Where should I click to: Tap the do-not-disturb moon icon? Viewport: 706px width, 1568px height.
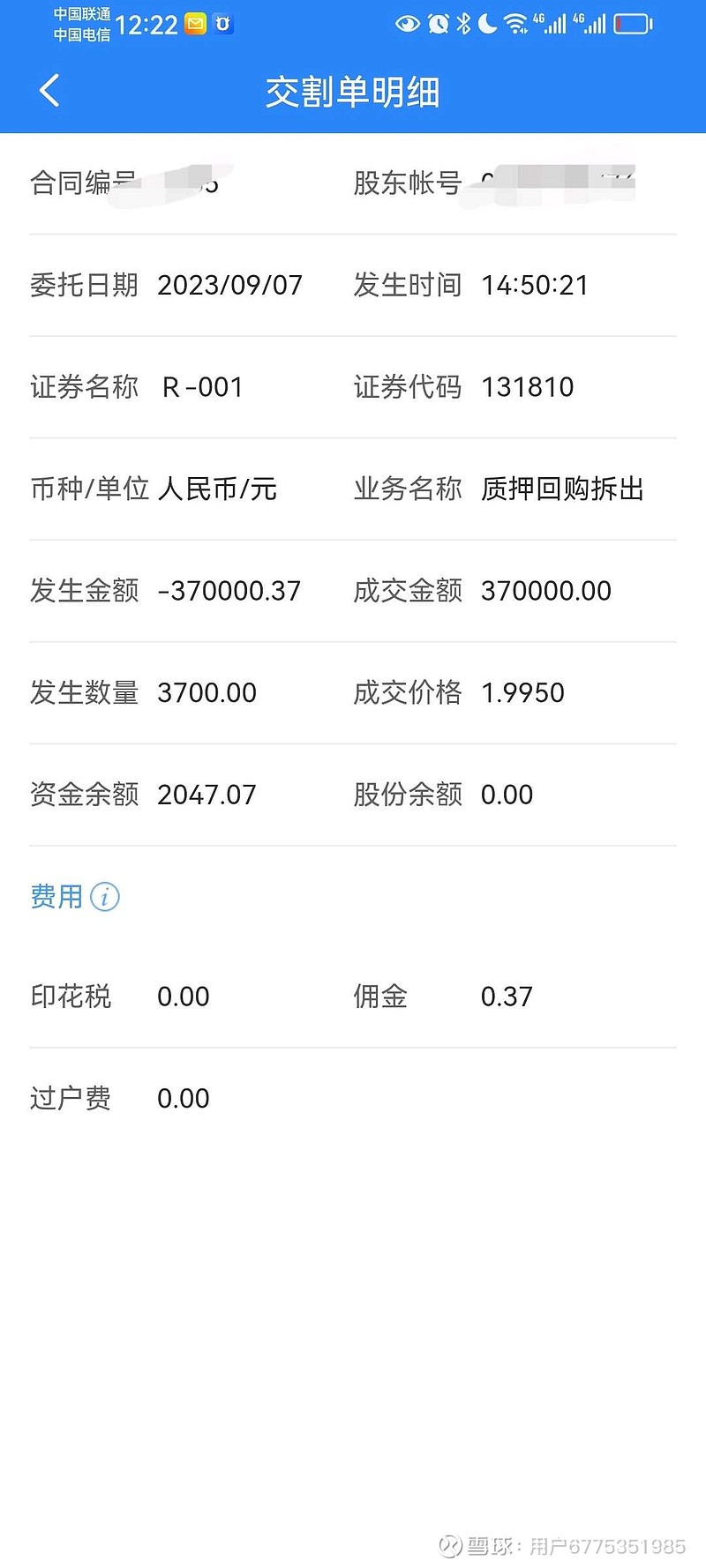point(486,23)
